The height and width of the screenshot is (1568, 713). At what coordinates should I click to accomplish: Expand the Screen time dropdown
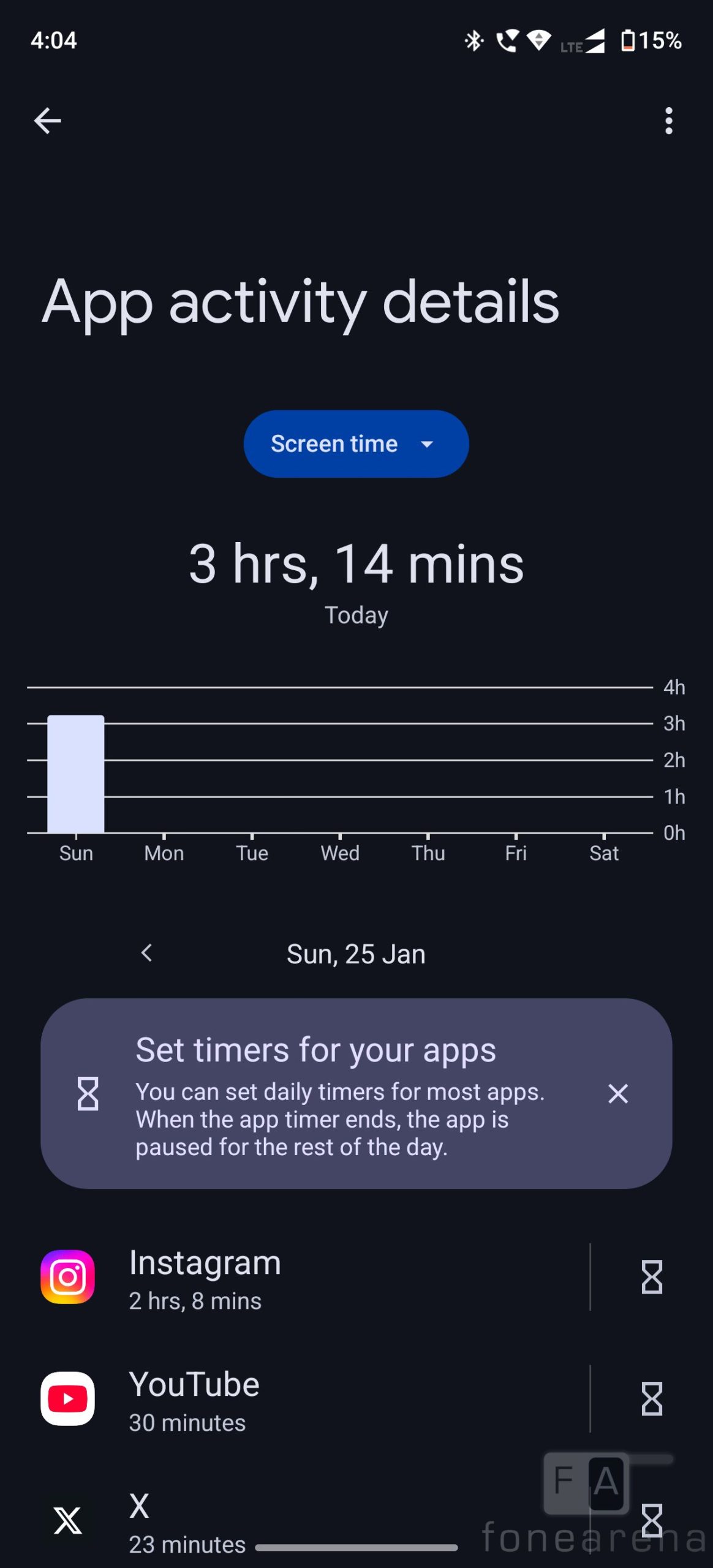point(356,444)
